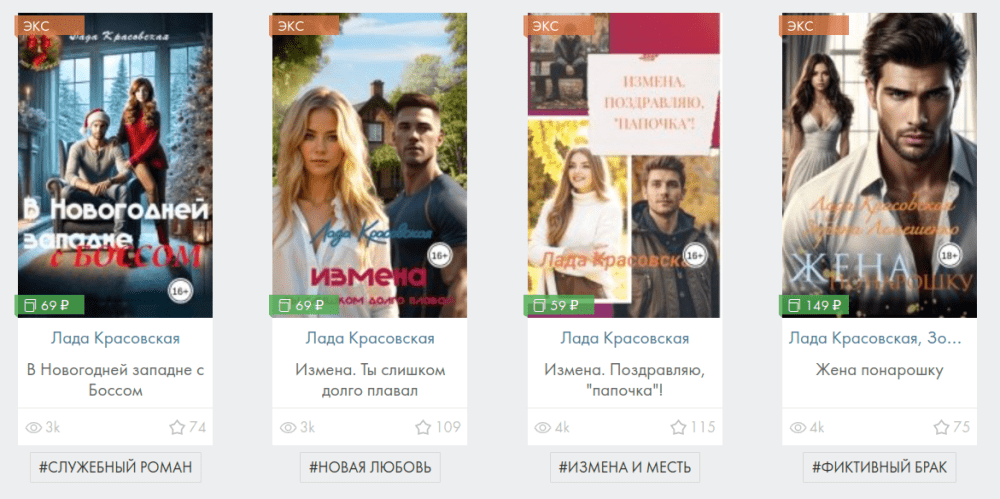Open the cover 'Измена. Ты слишком долго плавал'
The height and width of the screenshot is (499, 1000).
[x=370, y=165]
